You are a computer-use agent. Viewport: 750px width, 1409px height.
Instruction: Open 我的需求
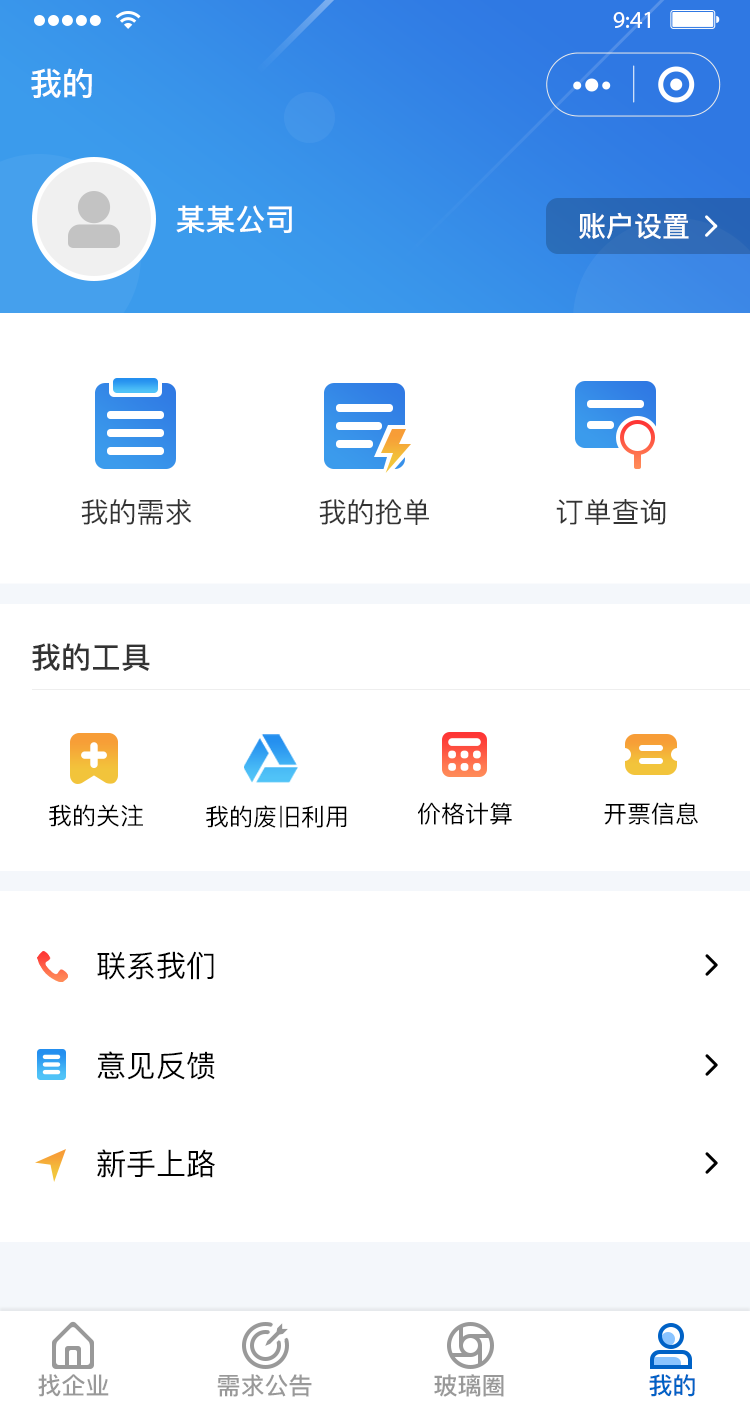point(136,452)
